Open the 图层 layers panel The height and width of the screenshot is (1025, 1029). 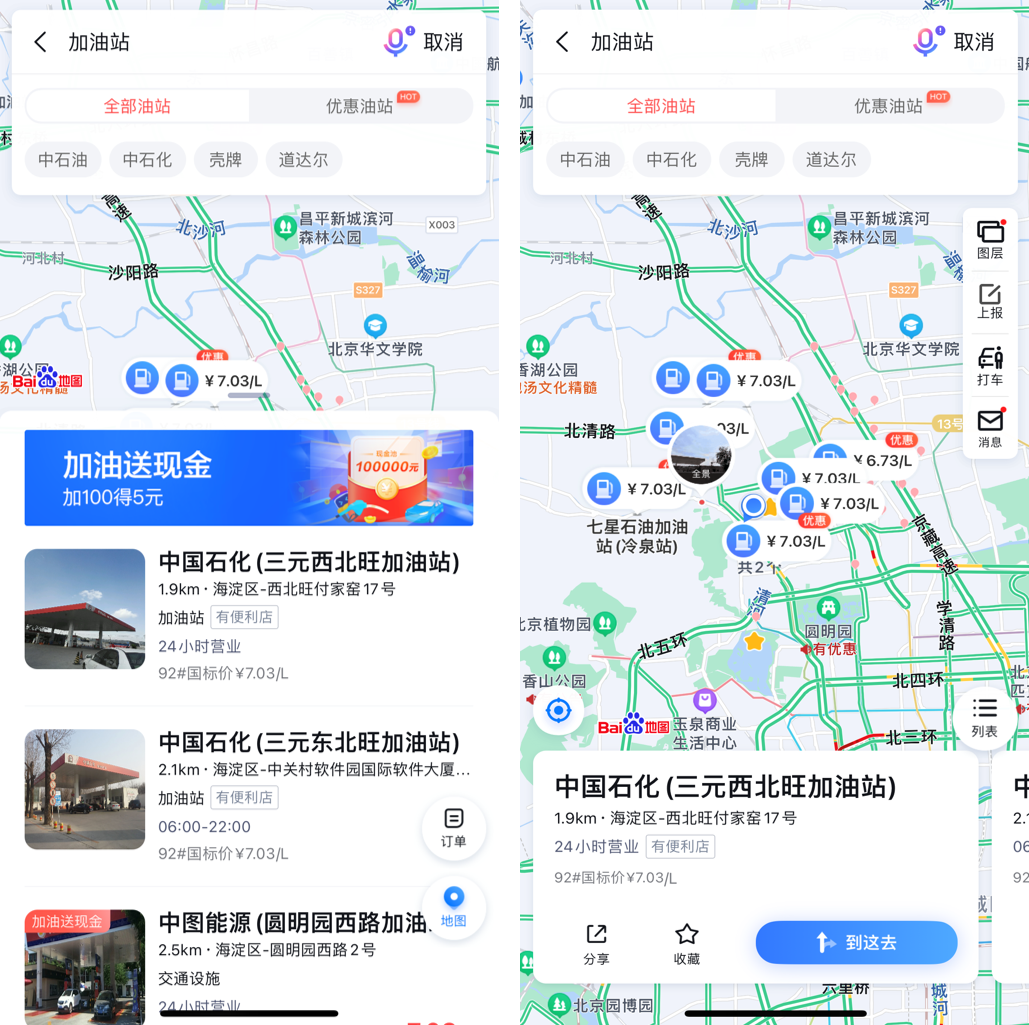point(989,240)
